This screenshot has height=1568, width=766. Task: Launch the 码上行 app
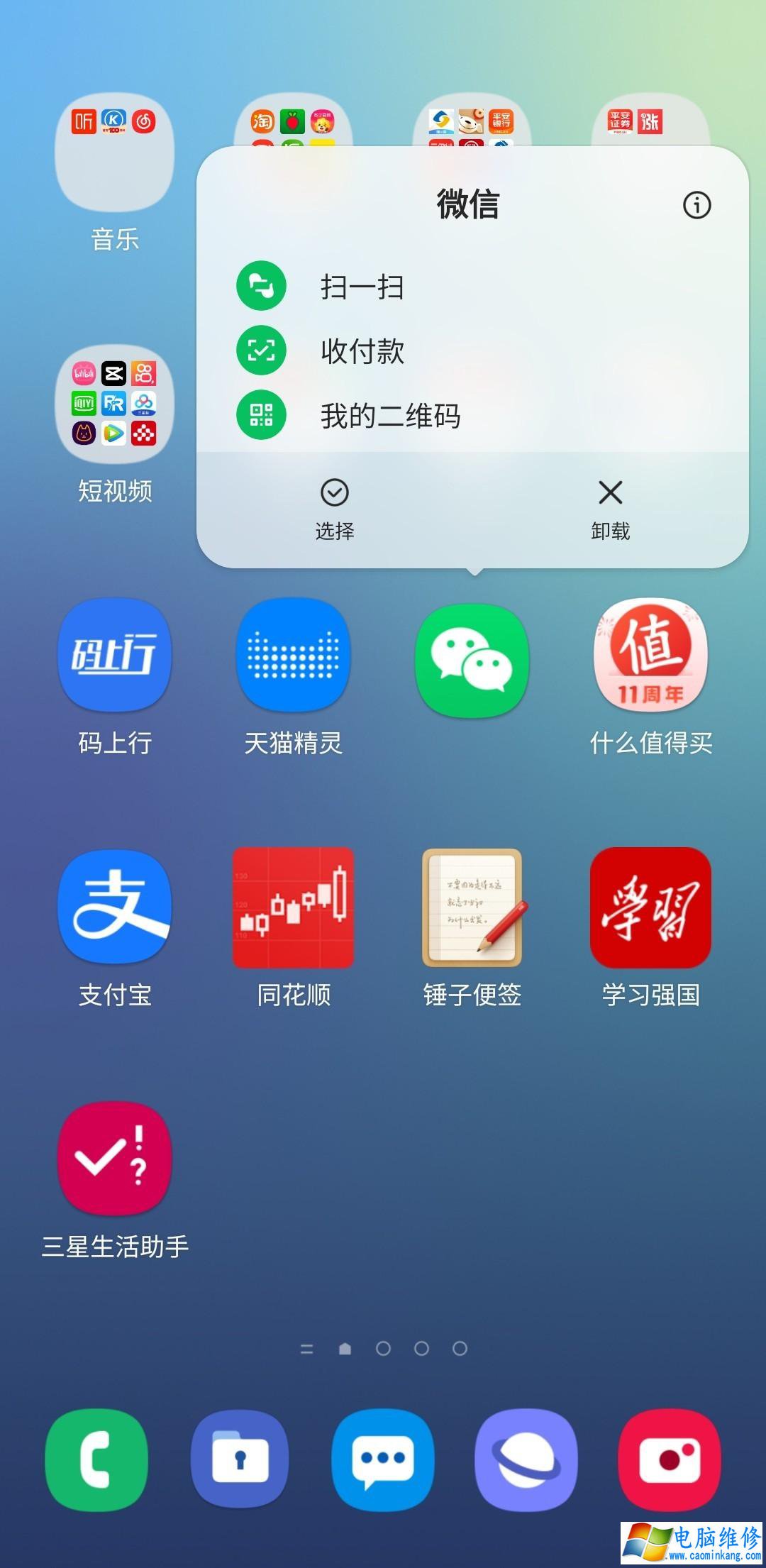(114, 655)
